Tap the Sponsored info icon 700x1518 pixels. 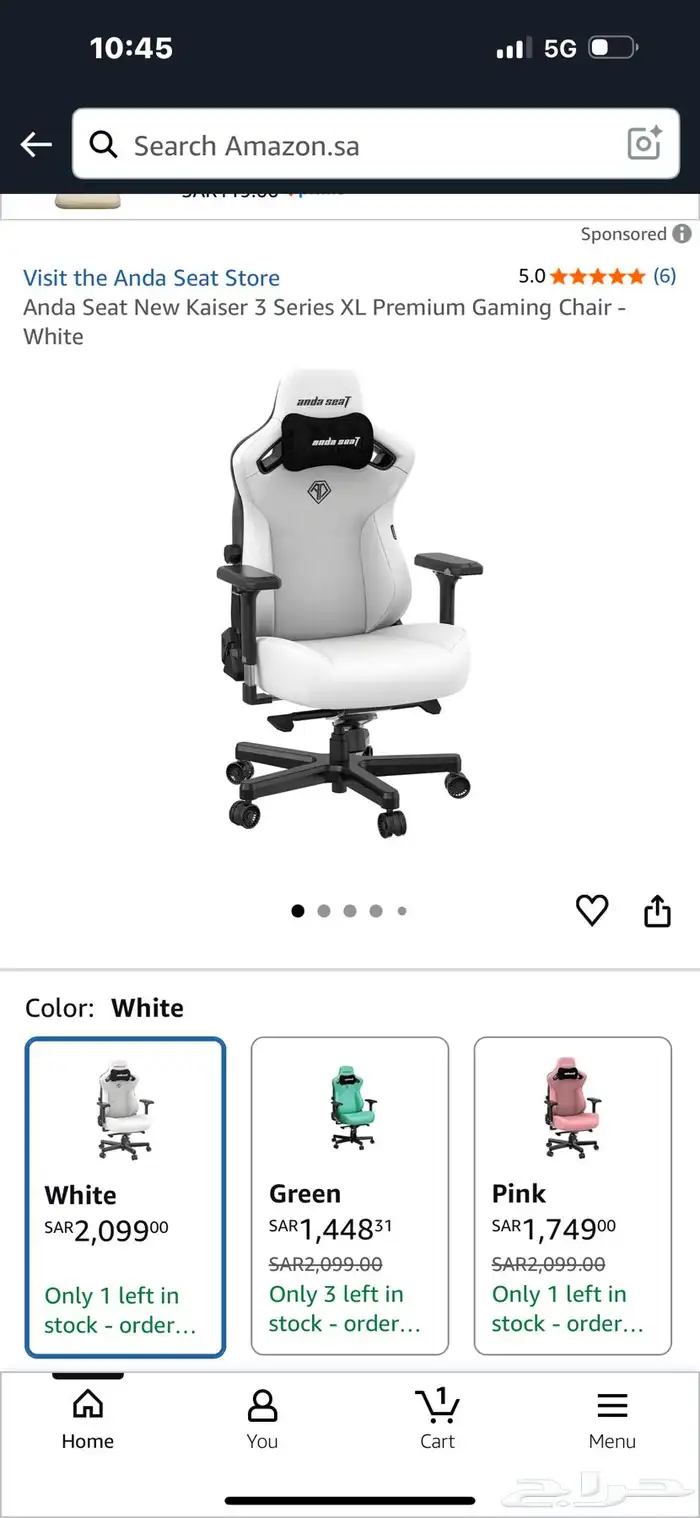682,234
